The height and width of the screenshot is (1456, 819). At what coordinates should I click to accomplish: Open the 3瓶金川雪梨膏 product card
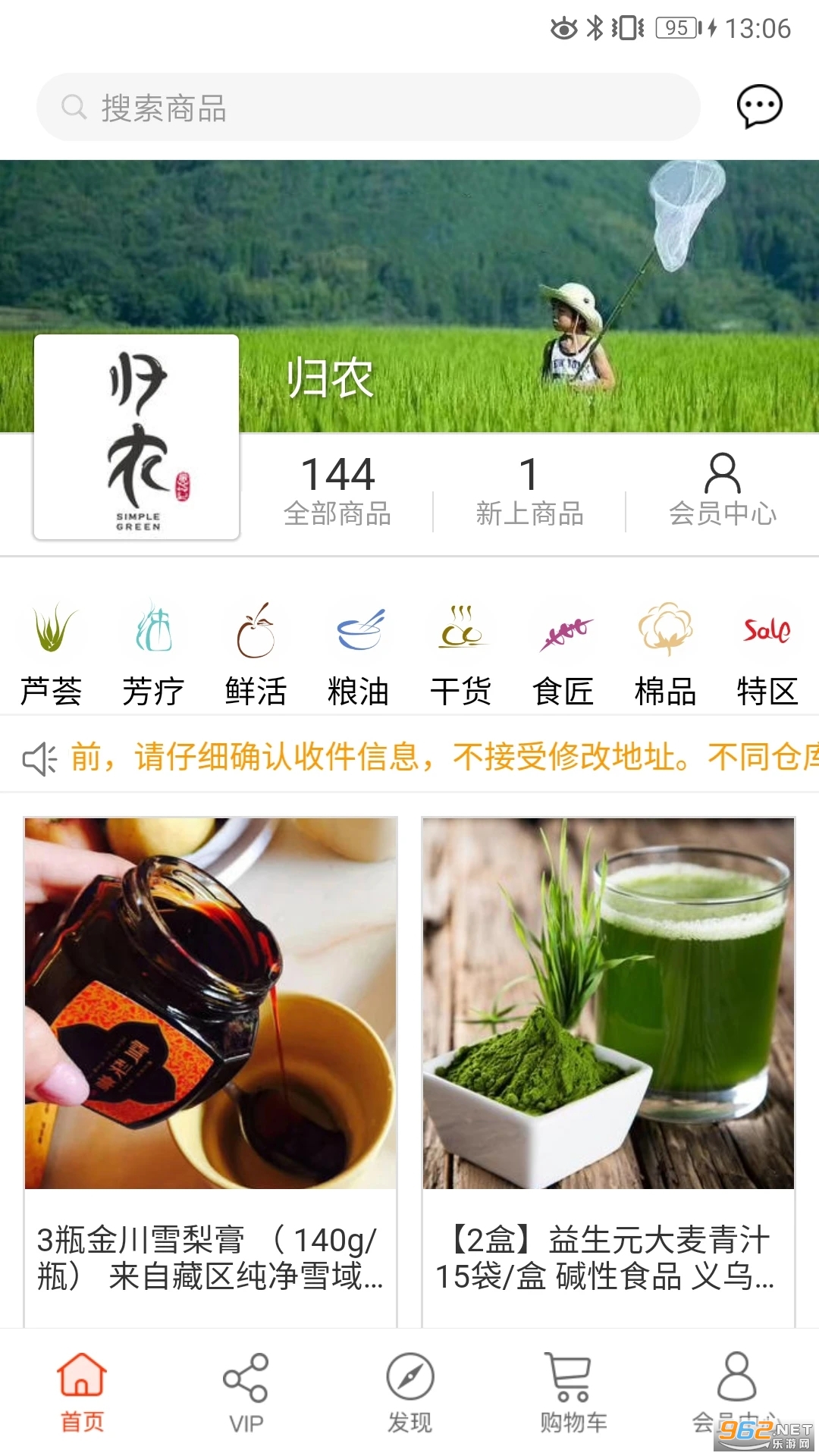click(211, 1072)
